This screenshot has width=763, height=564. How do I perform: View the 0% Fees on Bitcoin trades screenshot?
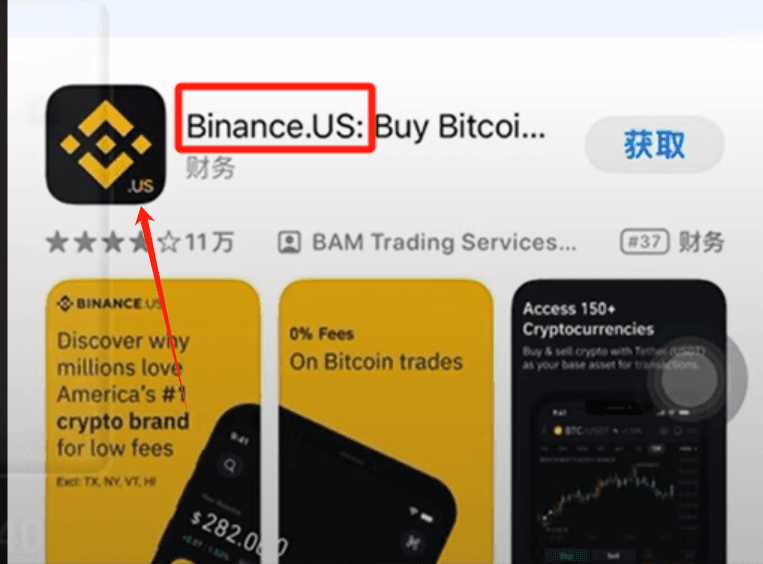point(385,420)
